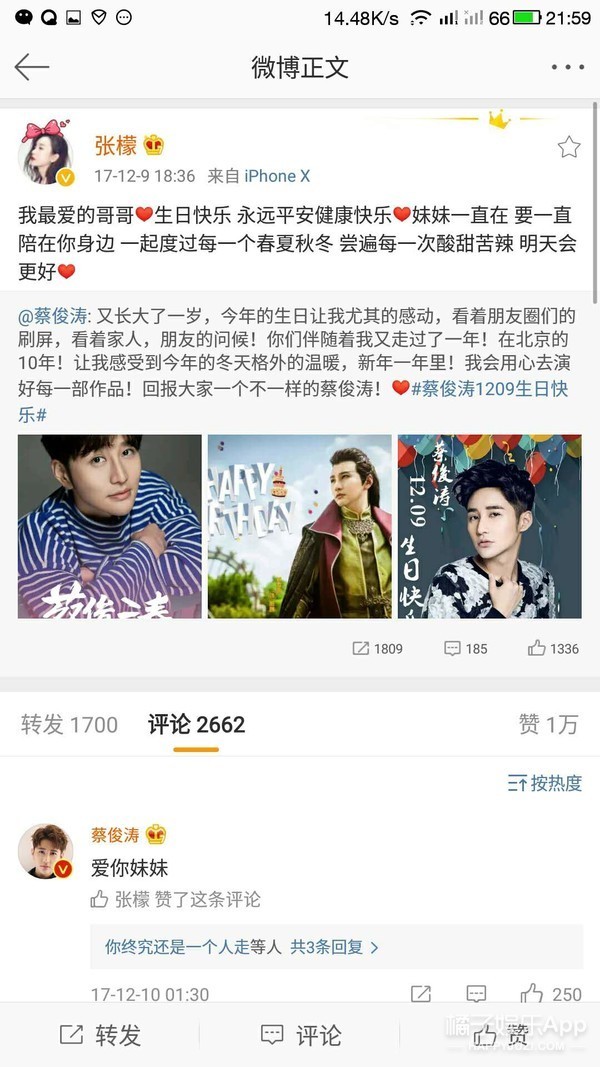Switch to 转发 1700 tab
This screenshot has height=1067, width=600.
(69, 725)
